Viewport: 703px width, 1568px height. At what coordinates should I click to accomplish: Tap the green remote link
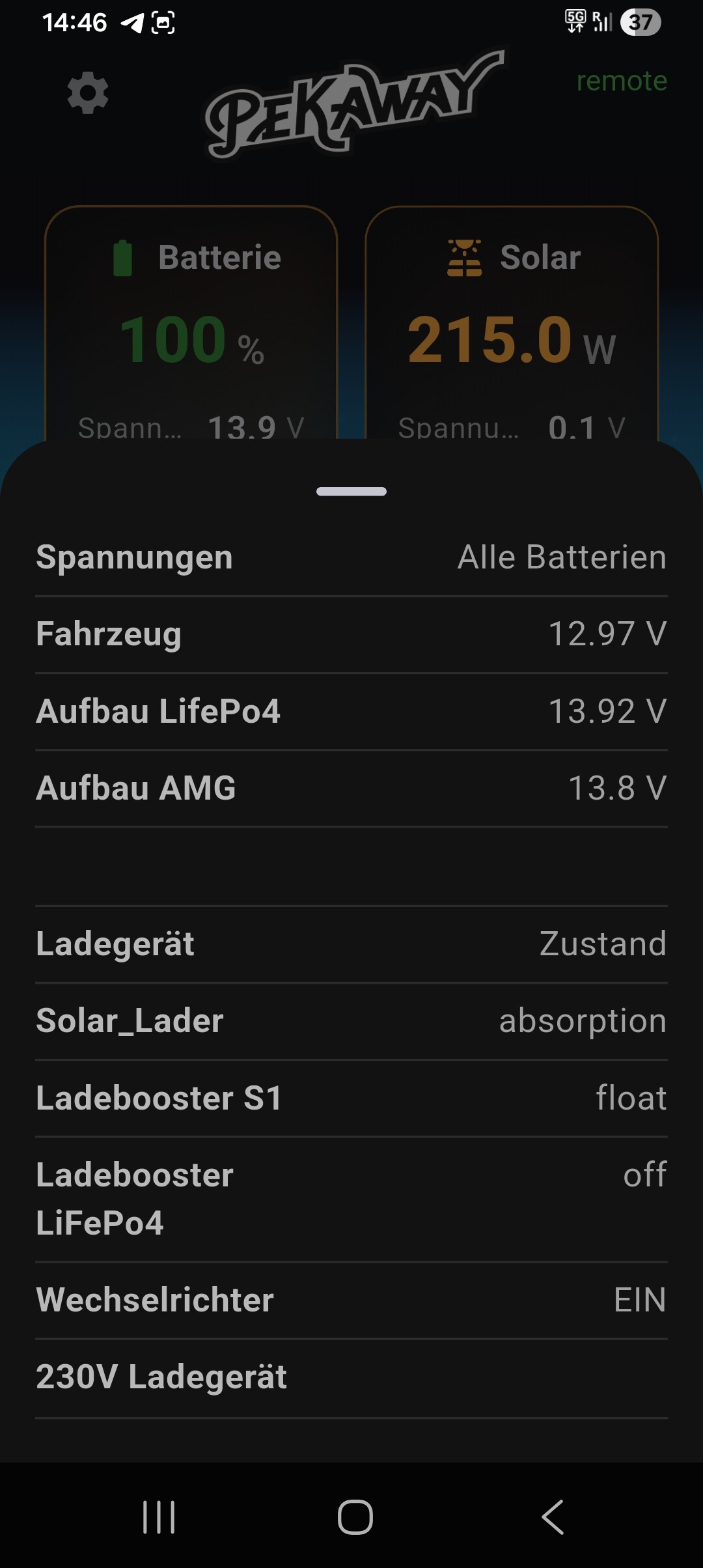click(x=622, y=81)
